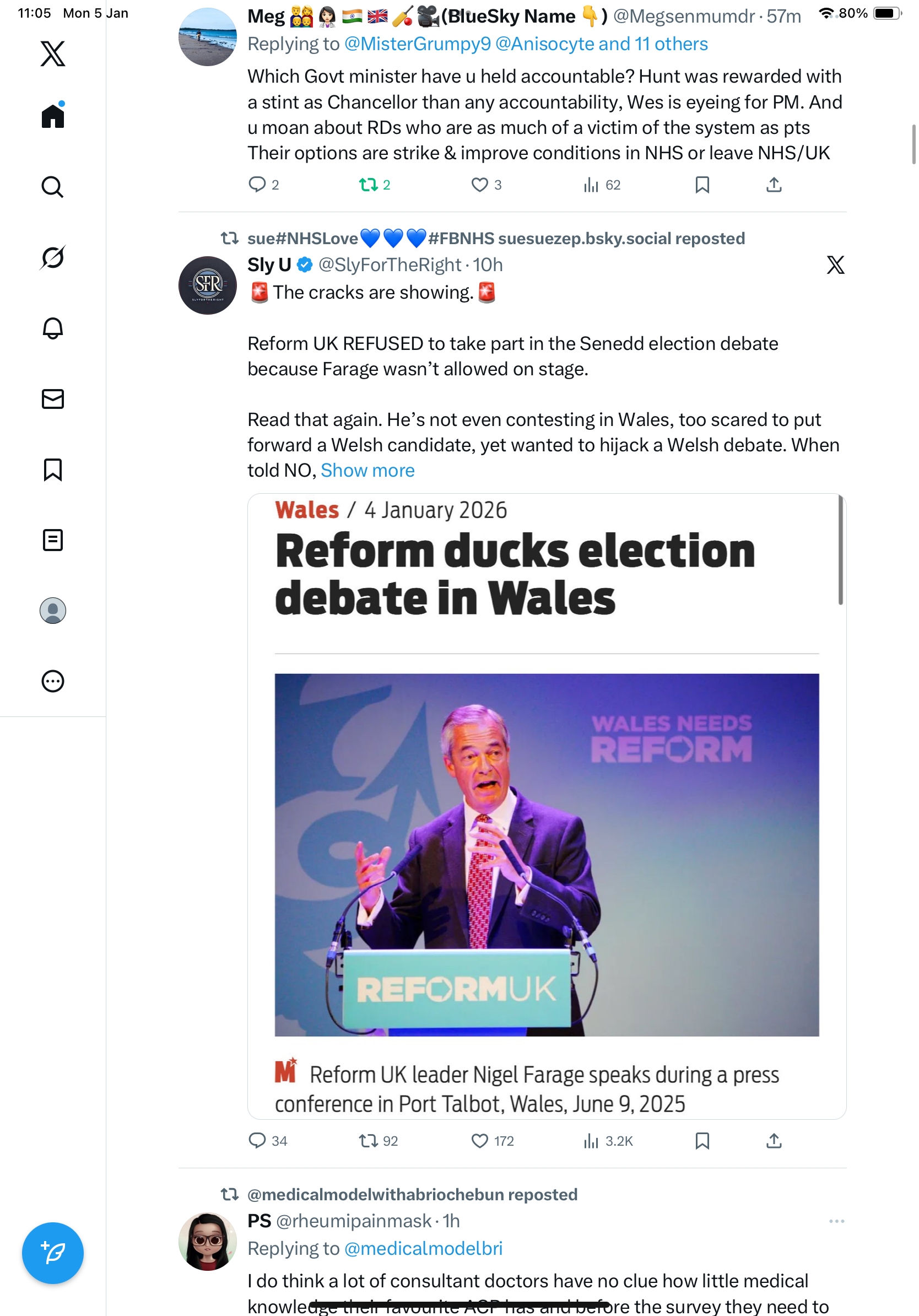Open the search page
The width and height of the screenshot is (919, 1316).
tap(53, 187)
